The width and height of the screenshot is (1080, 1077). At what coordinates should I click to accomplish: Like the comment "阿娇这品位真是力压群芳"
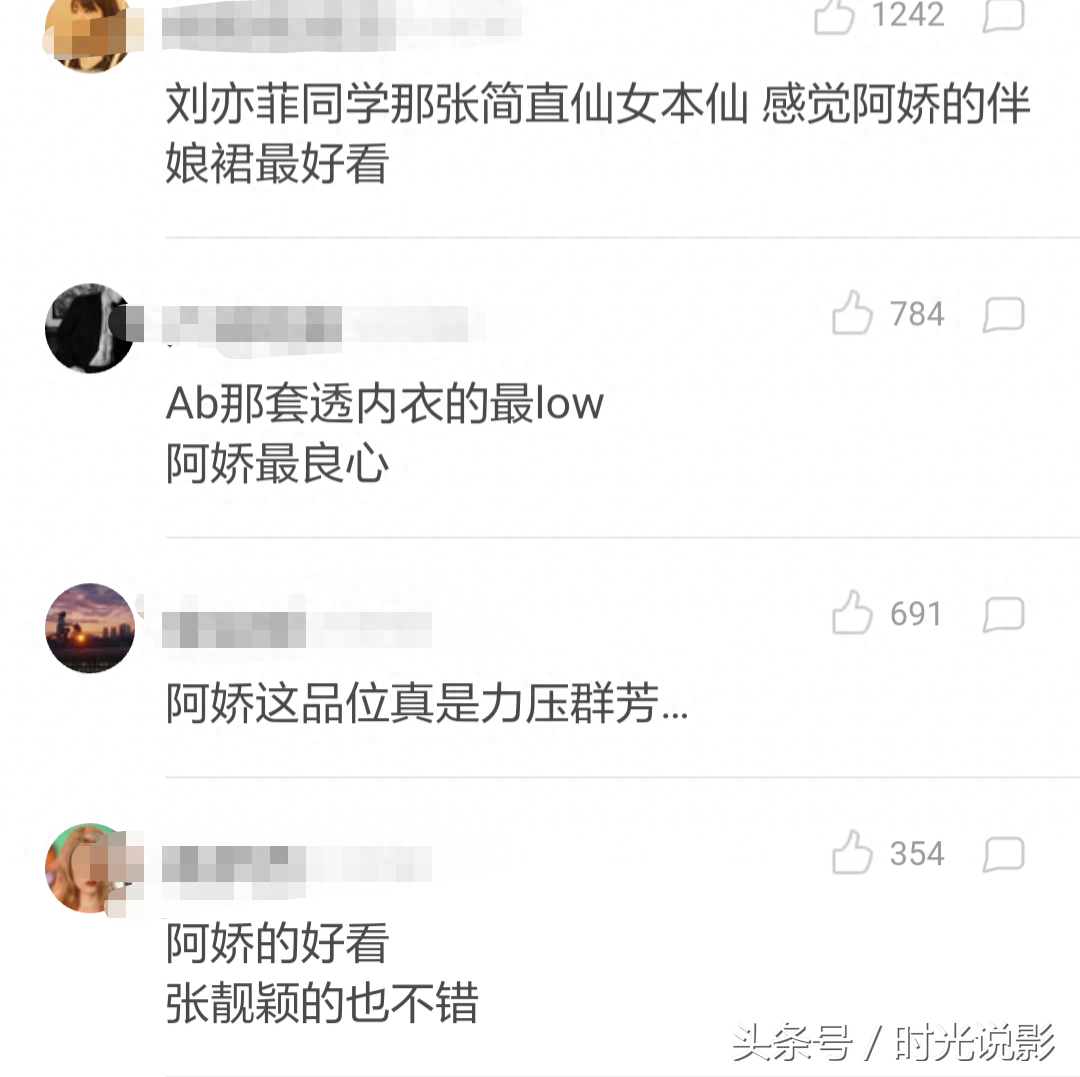click(852, 613)
